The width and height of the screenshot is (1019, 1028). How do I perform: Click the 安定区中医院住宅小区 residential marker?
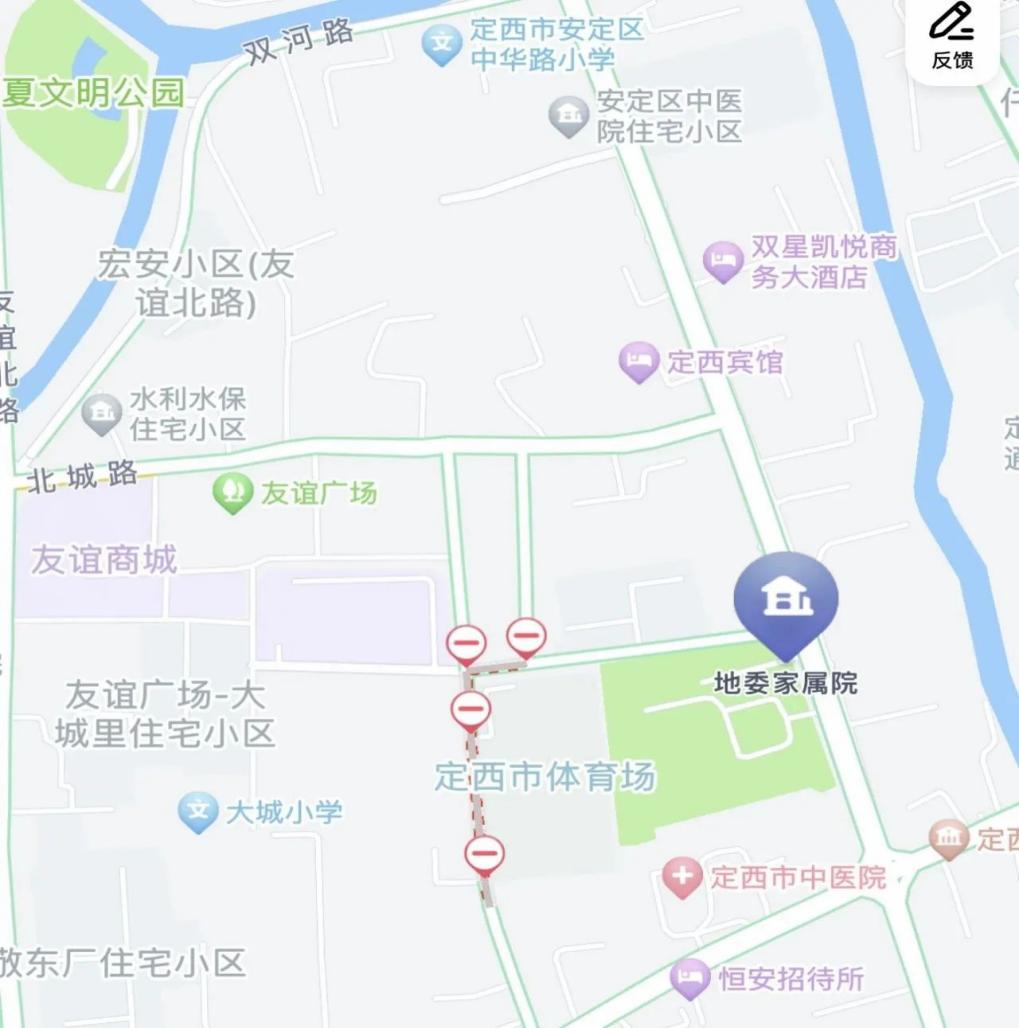point(569,116)
